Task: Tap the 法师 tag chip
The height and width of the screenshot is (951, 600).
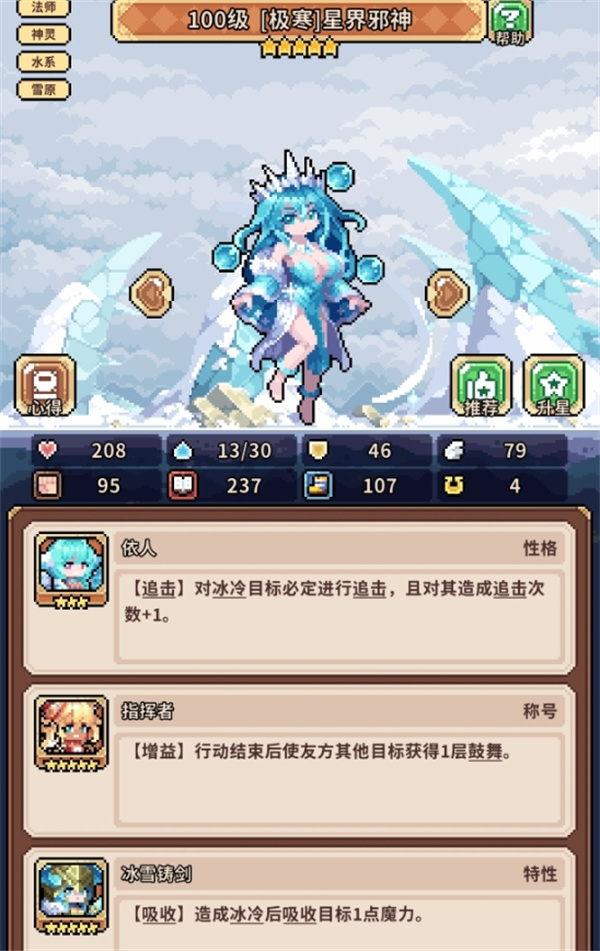Action: click(x=43, y=6)
